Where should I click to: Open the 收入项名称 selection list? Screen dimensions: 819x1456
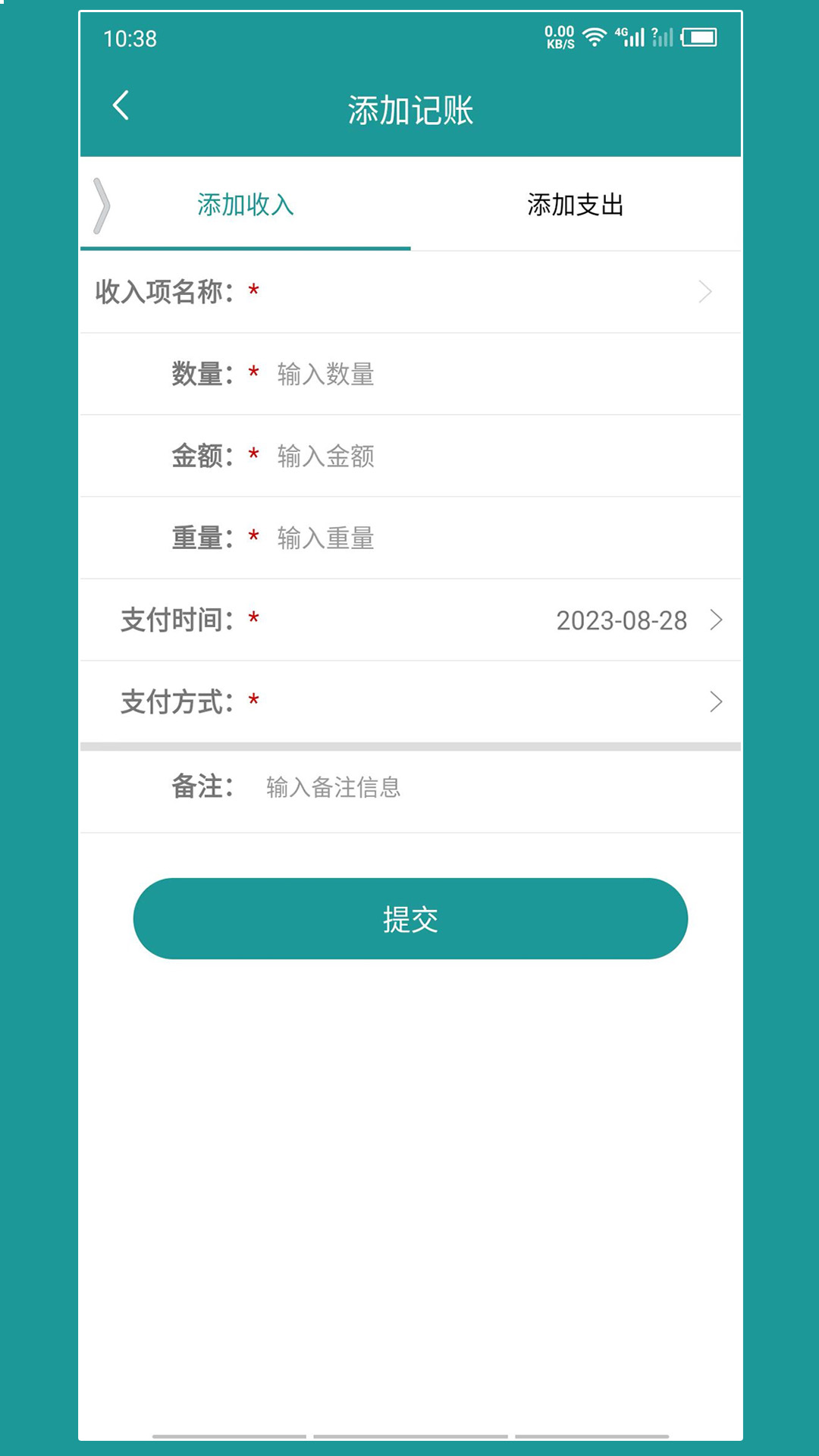point(409,292)
